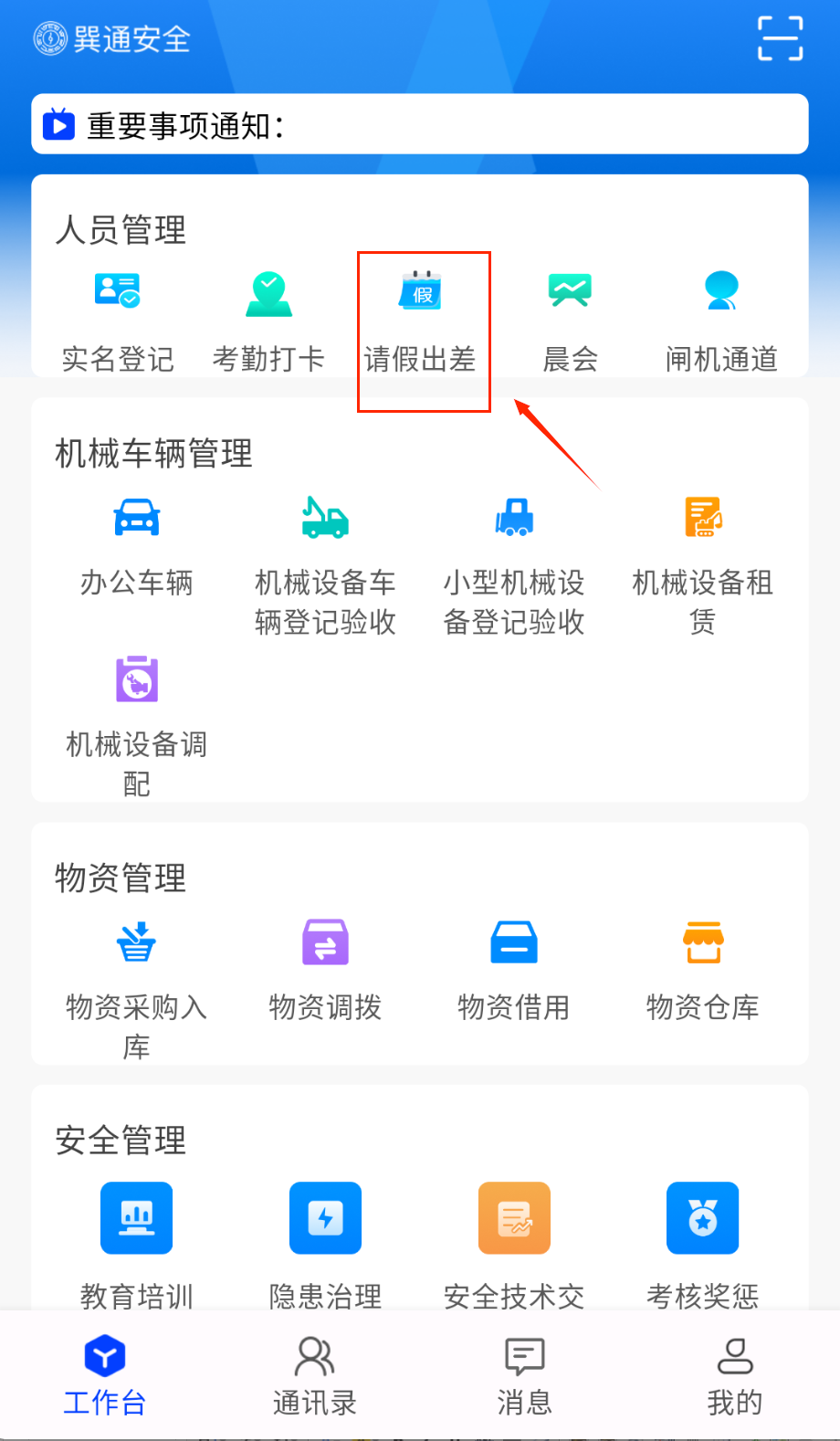Viewport: 840px width, 1441px height.
Task: Tap 请假出差 leave and travel
Action: (420, 320)
